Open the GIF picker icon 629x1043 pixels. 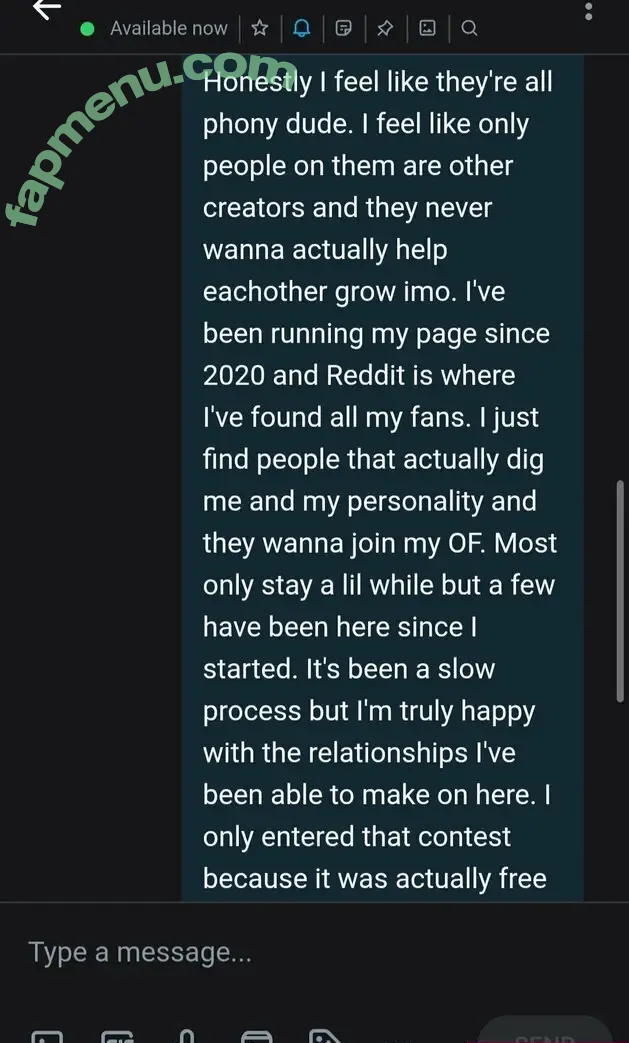pos(118,1035)
